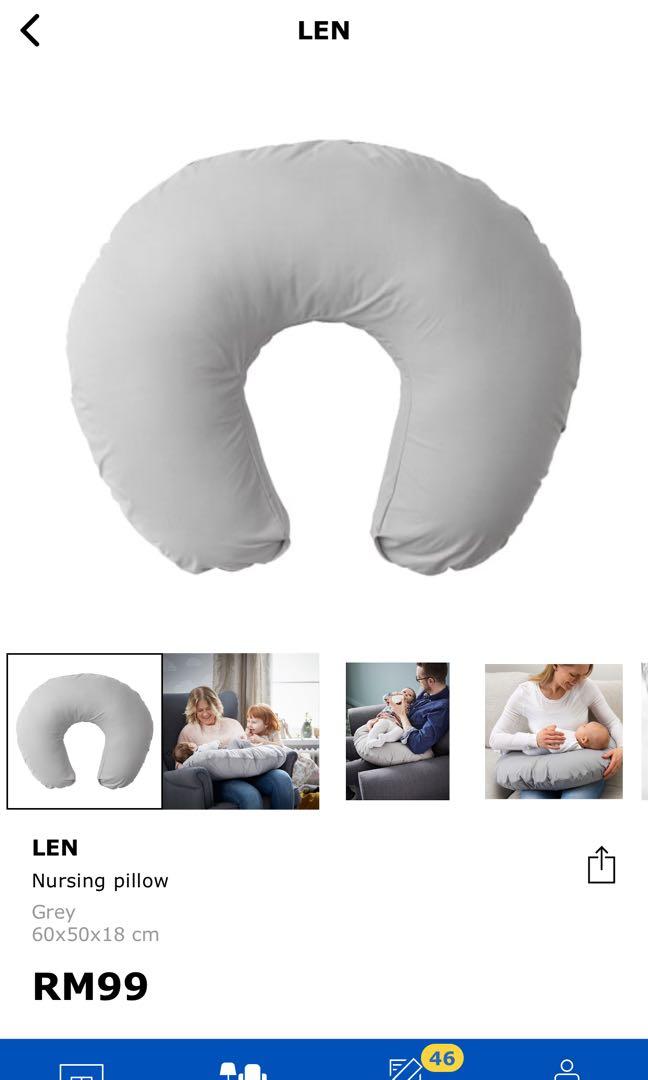Share the LEN nursing pillow
648x1080 pixels.
[601, 865]
